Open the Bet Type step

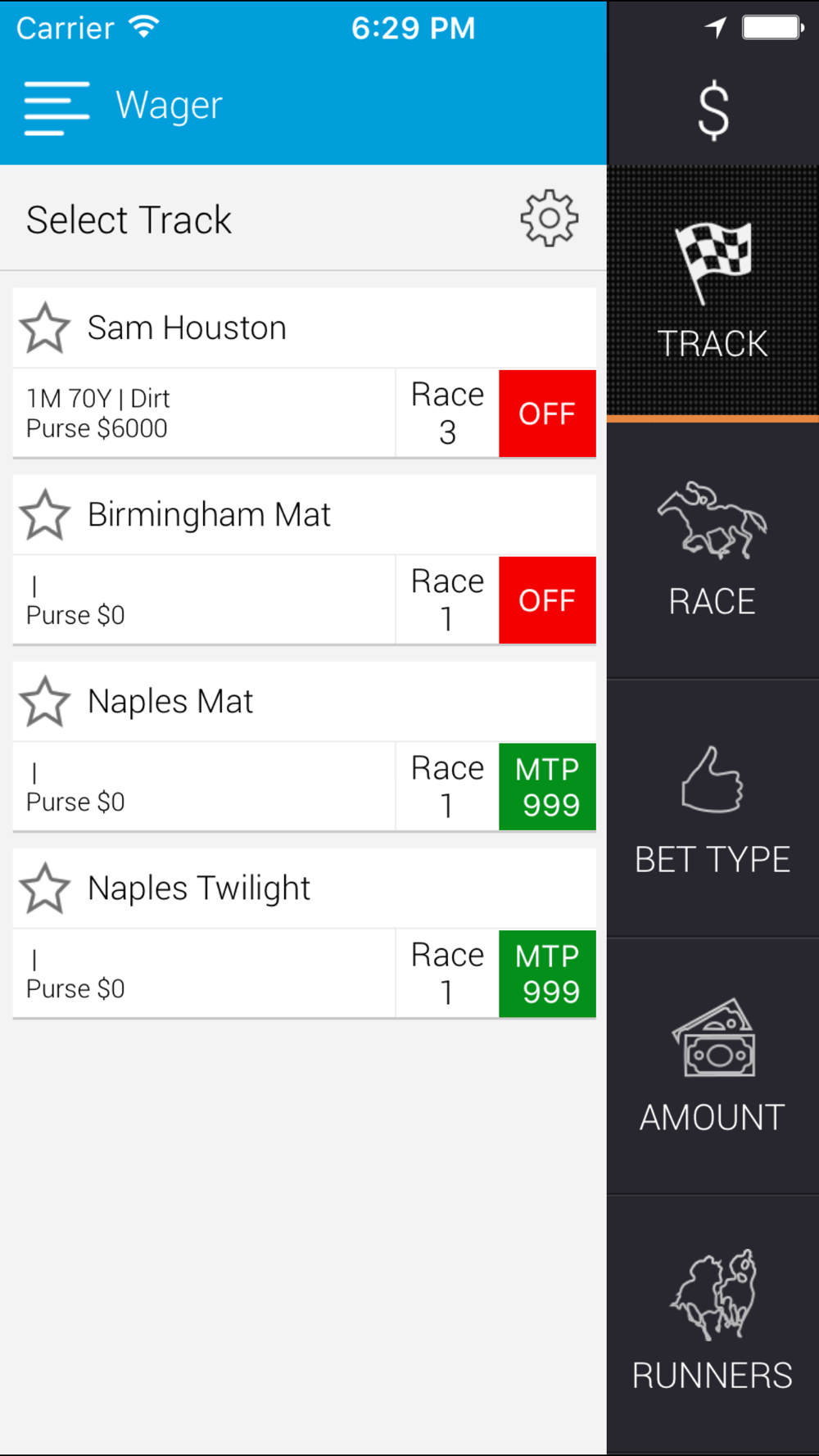pos(713,809)
